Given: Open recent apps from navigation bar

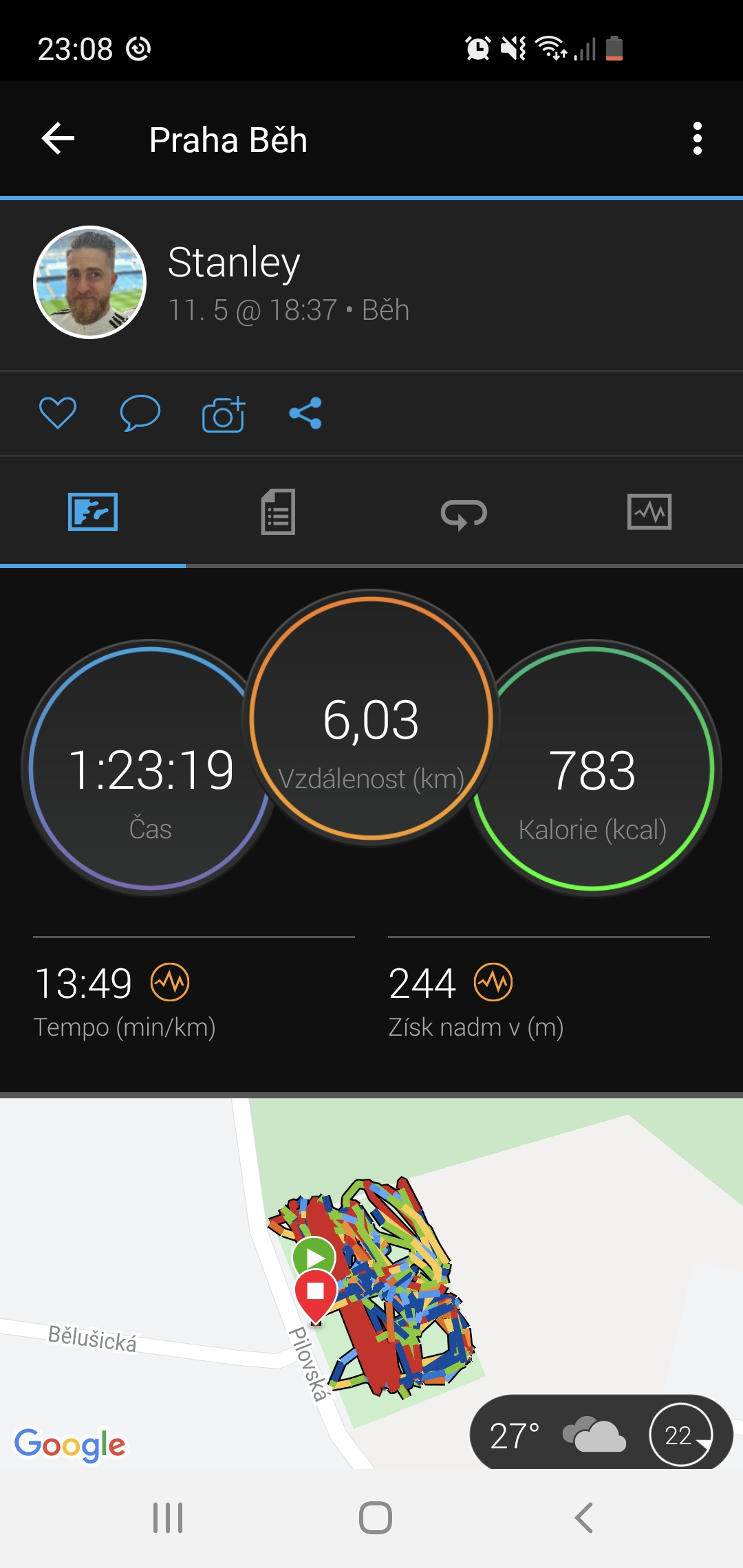Looking at the screenshot, I should [x=168, y=1518].
